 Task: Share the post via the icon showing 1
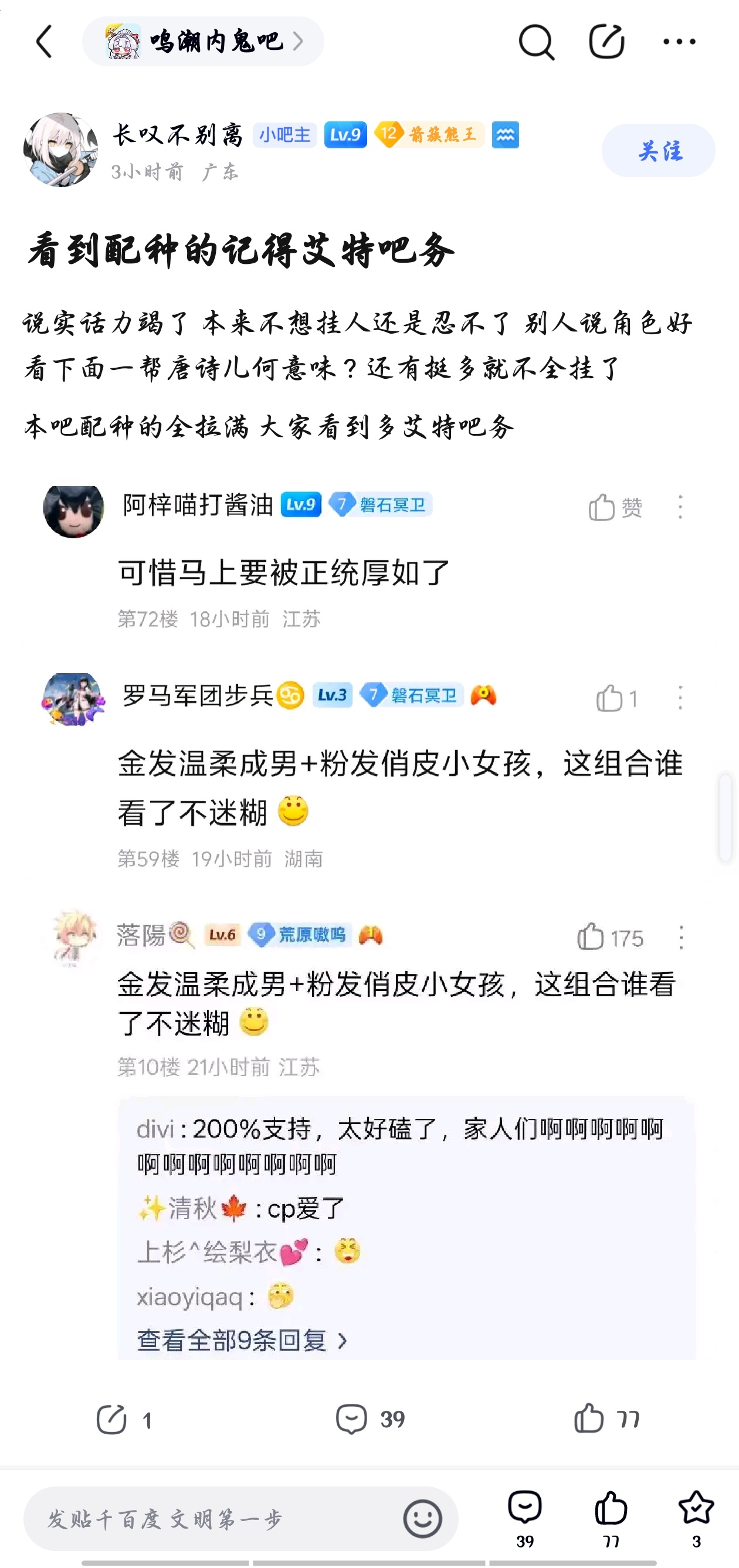[124, 1420]
